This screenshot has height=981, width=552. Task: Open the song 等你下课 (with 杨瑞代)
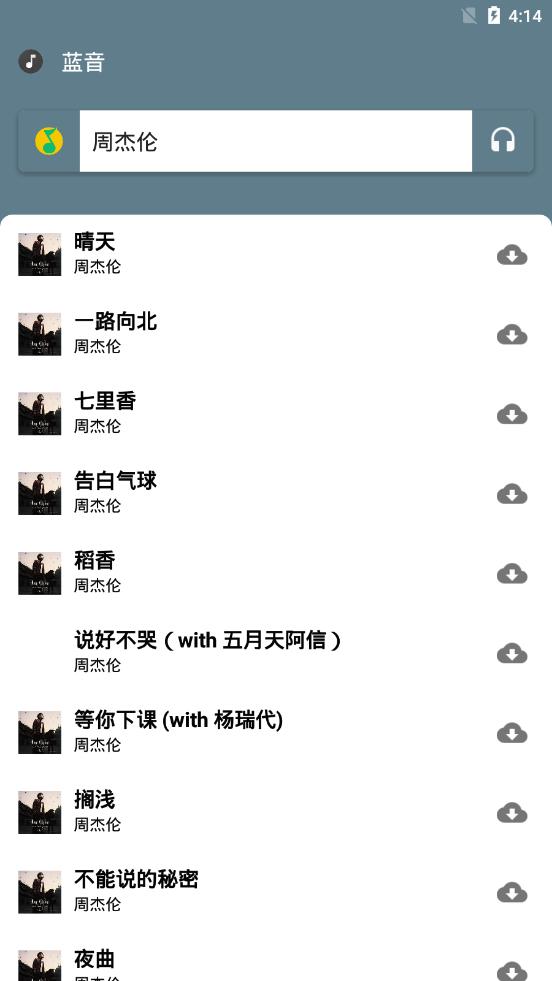[x=276, y=732]
